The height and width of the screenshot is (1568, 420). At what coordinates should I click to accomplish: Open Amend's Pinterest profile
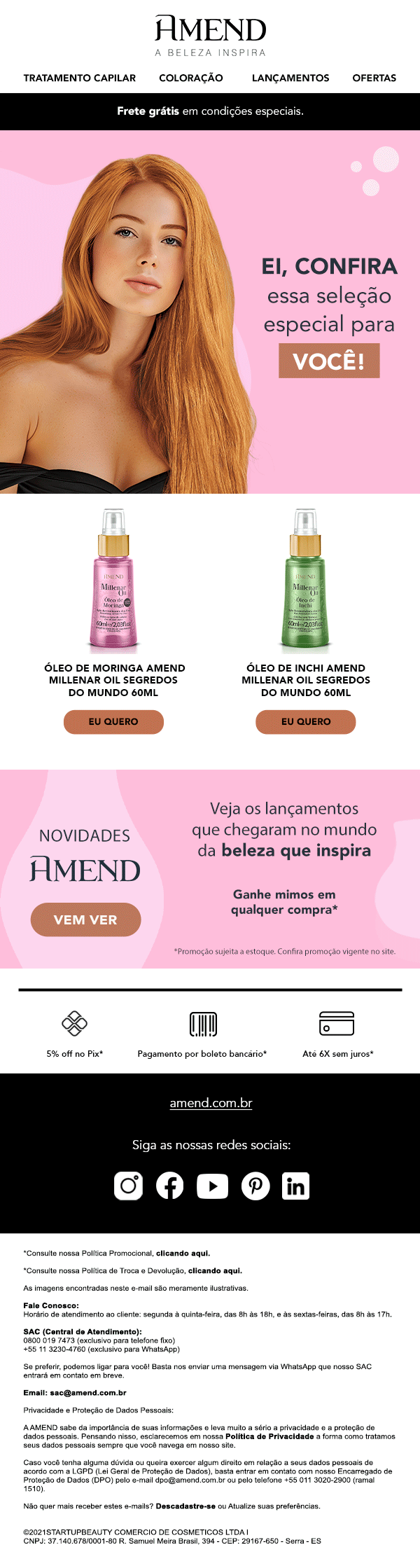(x=255, y=1186)
